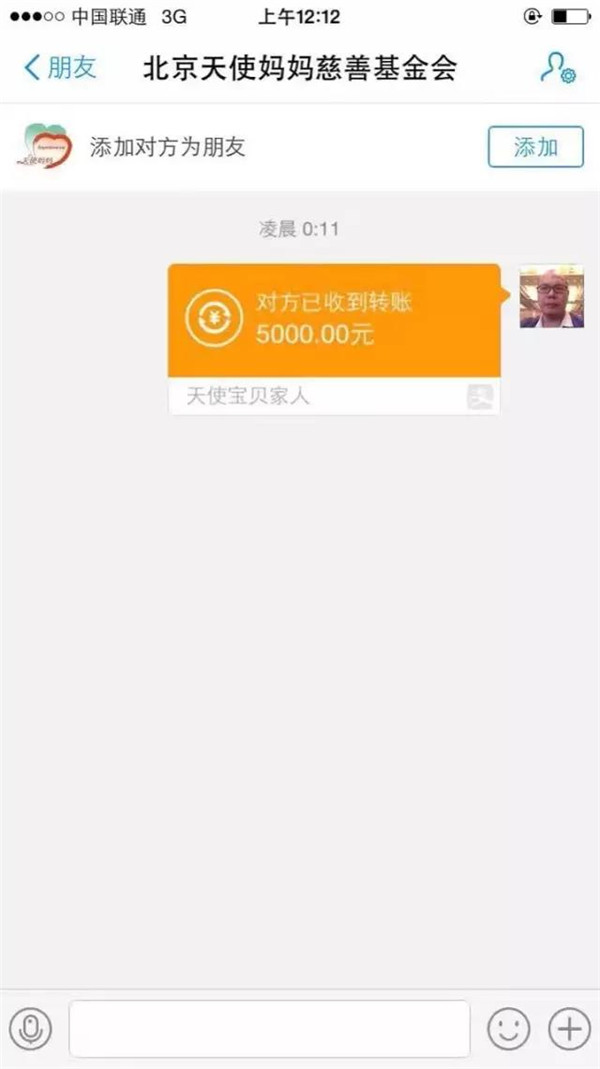The image size is (600, 1069).
Task: Open the 5000.00元 transfer message
Action: pyautogui.click(x=334, y=320)
